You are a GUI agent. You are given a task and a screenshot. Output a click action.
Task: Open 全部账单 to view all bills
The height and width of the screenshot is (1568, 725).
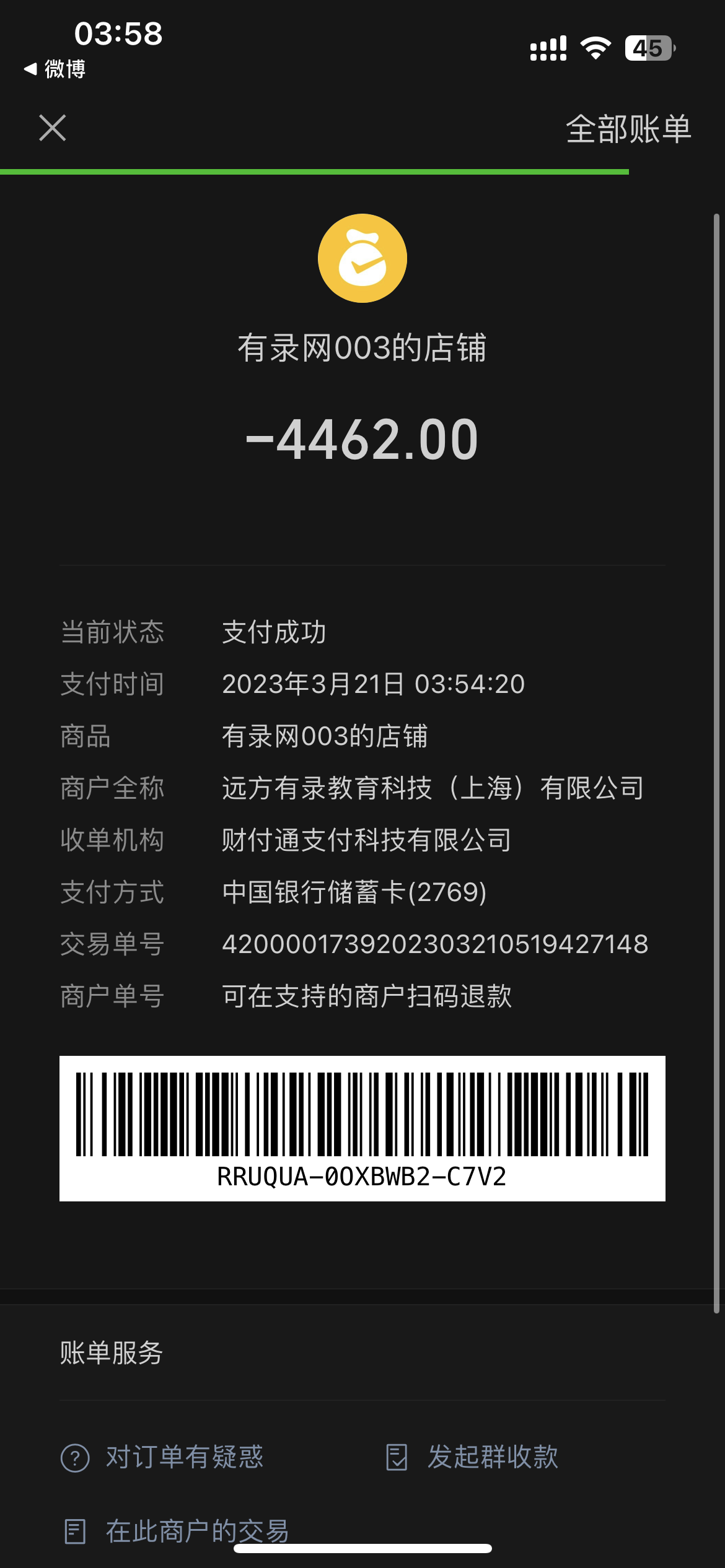628,129
